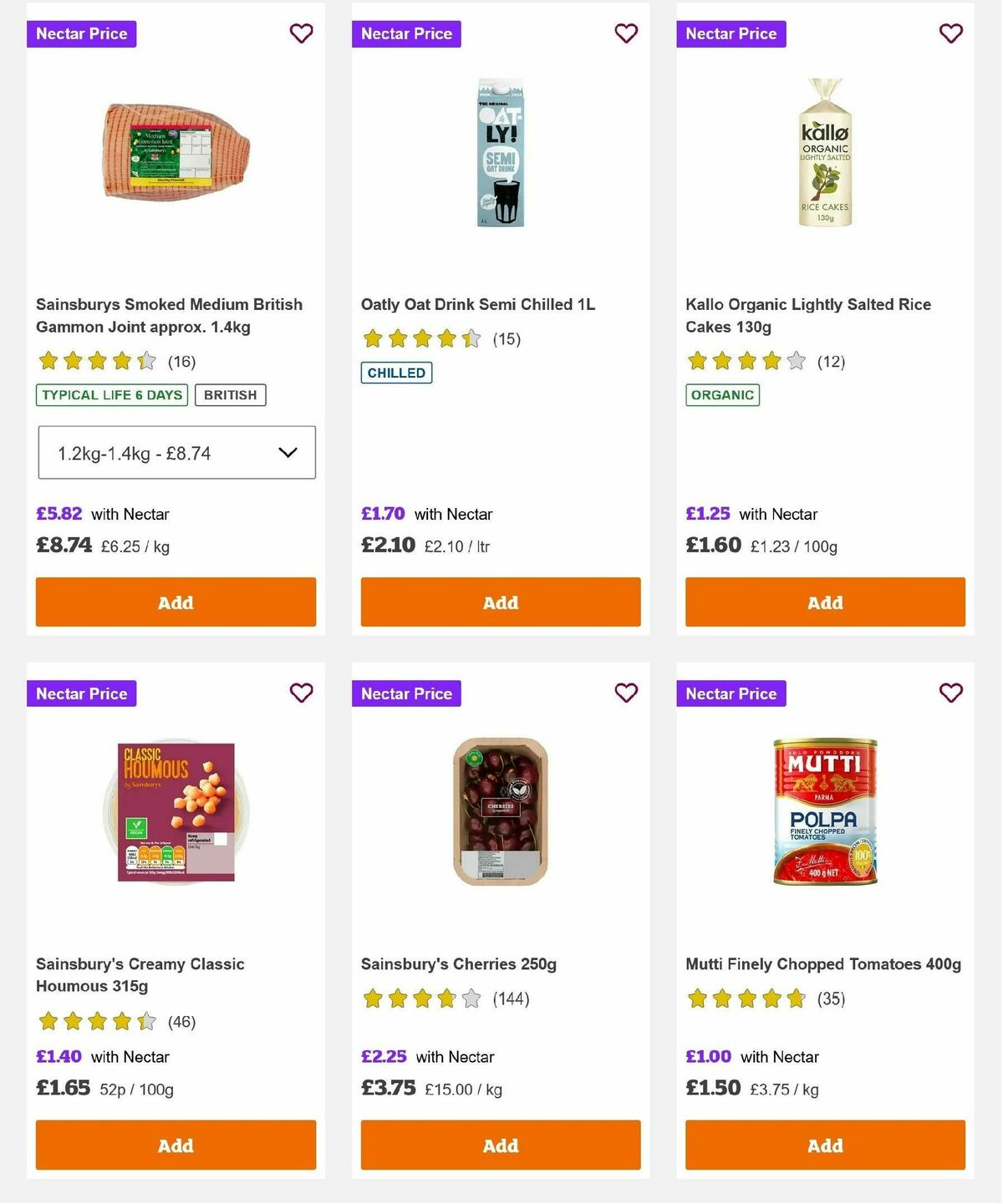Click the Nectar Price badge on Oatly drink
Viewport: 1003px width, 1204px height.
point(406,33)
